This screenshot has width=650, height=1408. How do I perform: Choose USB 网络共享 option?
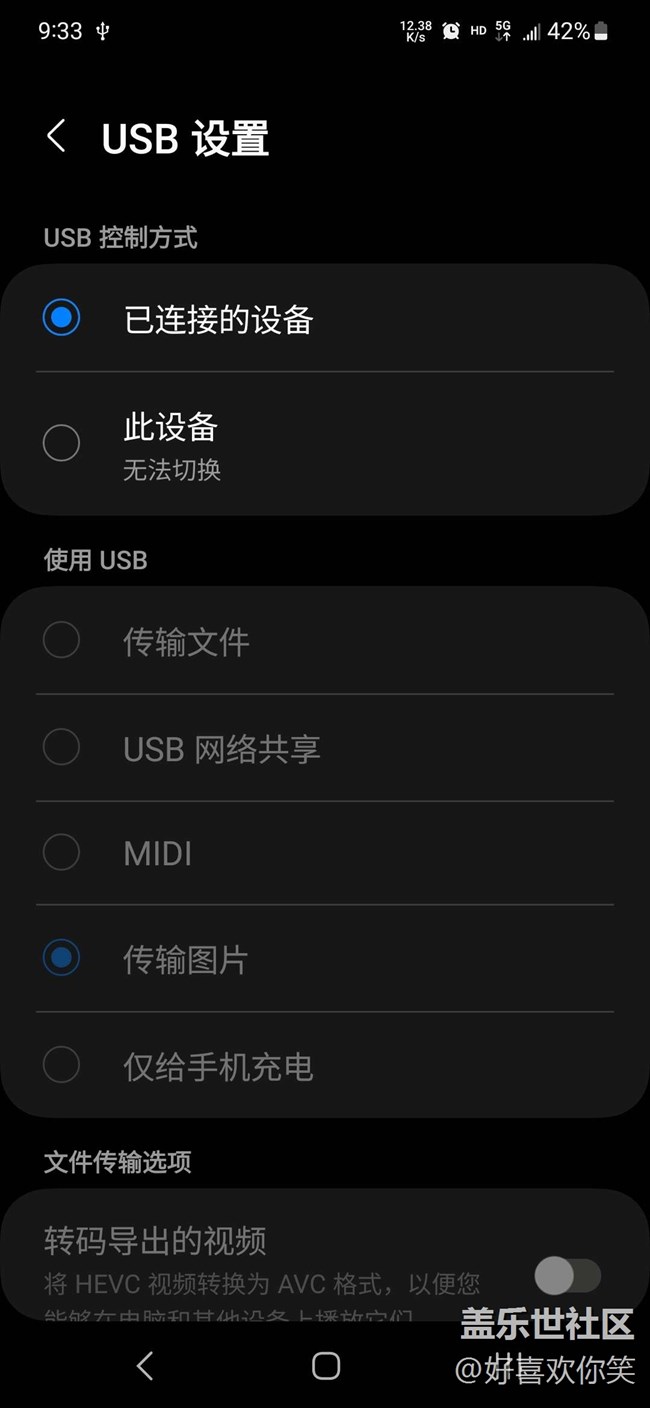pyautogui.click(x=325, y=748)
